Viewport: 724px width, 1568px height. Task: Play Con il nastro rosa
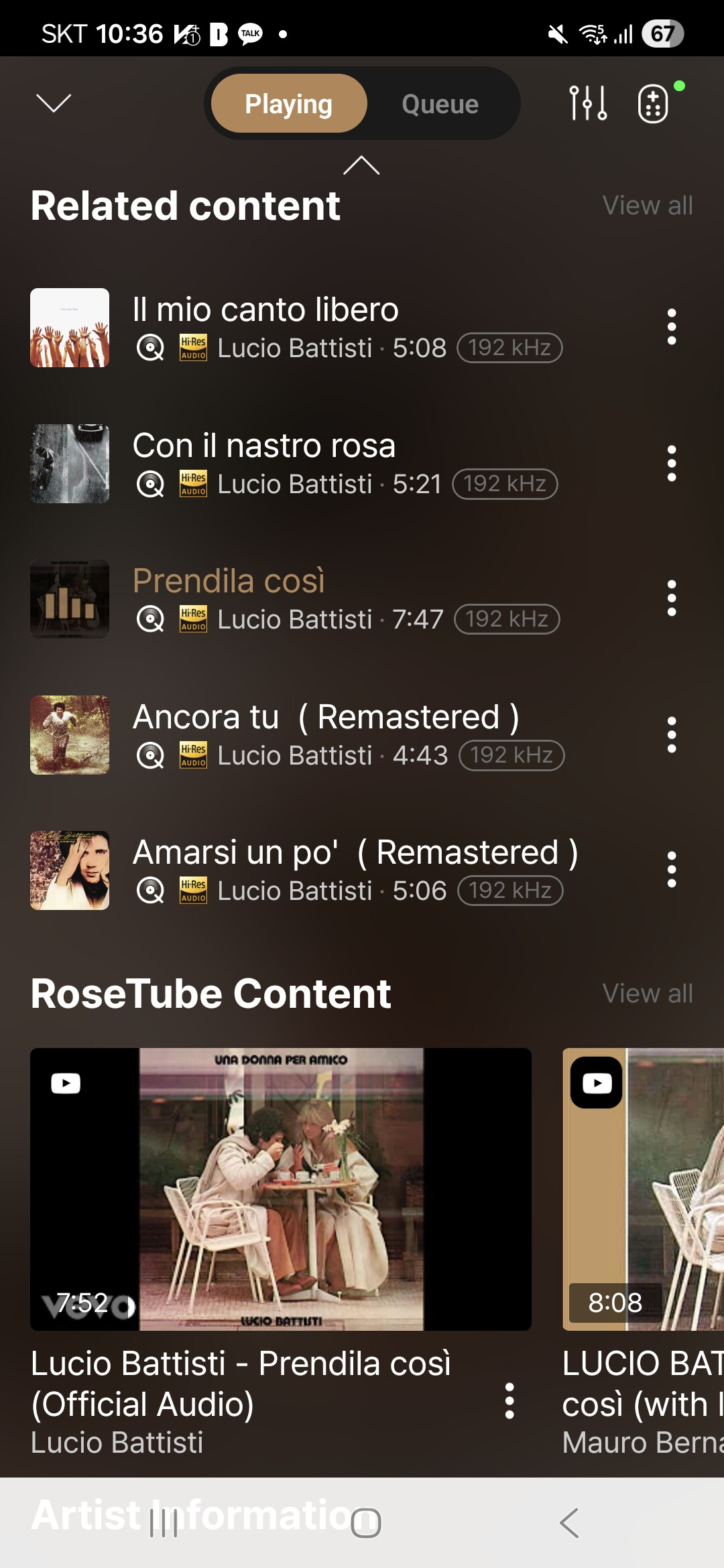click(264, 447)
